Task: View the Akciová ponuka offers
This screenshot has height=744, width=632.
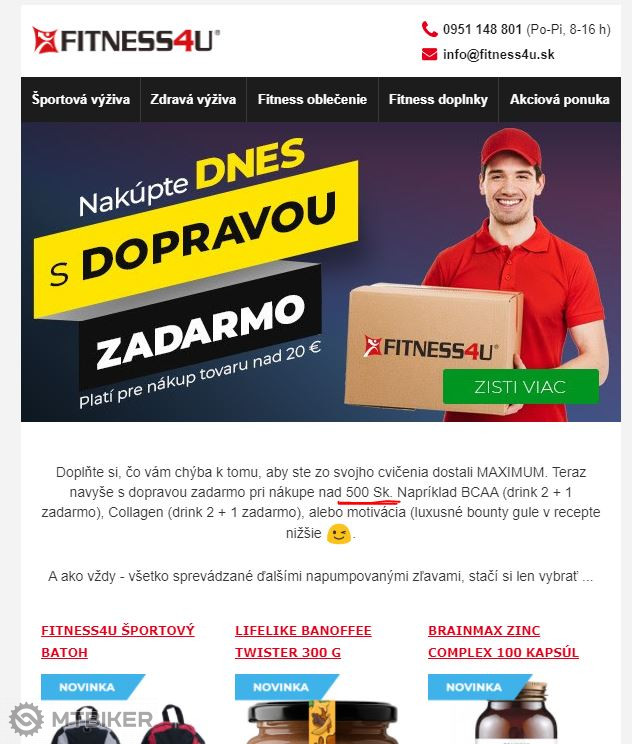Action: 559,100
